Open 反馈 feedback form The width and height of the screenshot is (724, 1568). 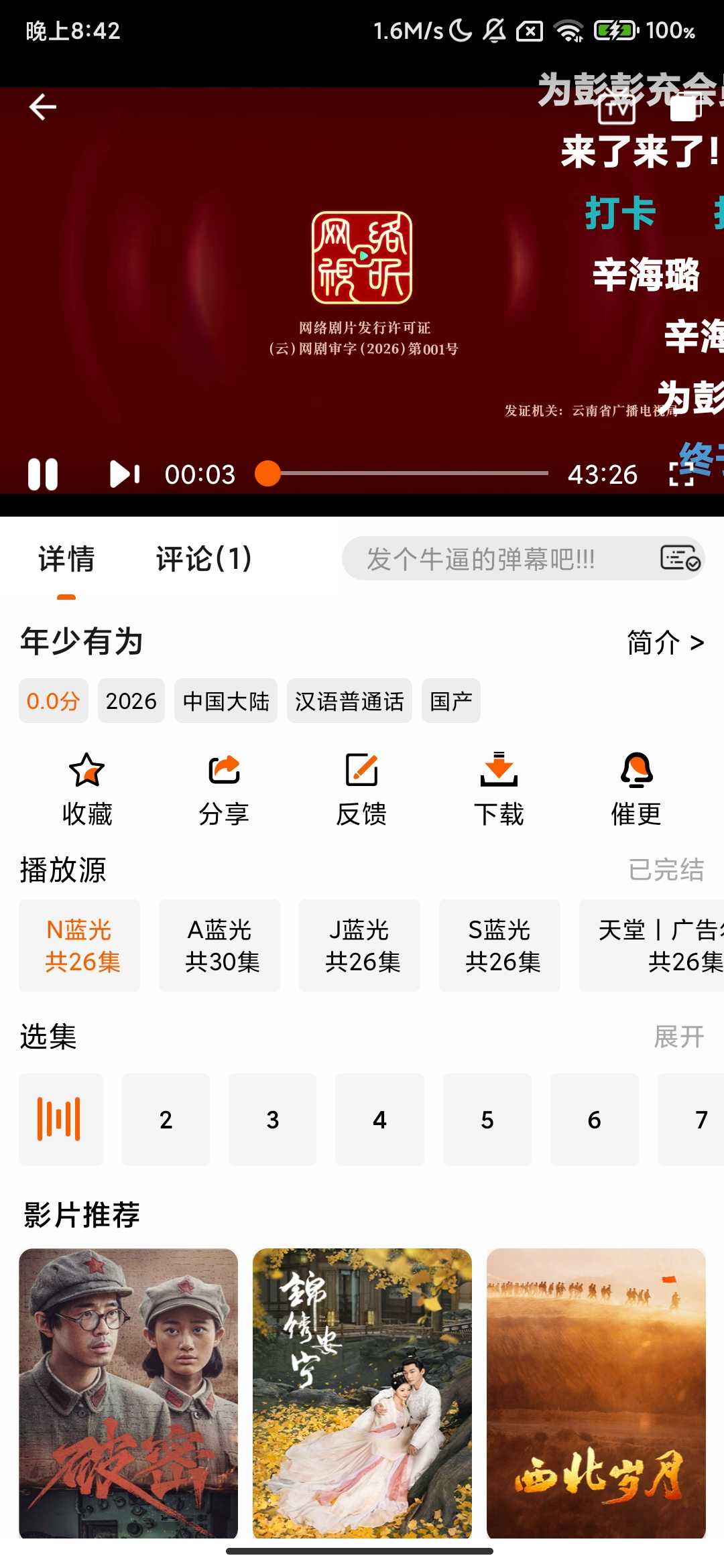pyautogui.click(x=361, y=789)
